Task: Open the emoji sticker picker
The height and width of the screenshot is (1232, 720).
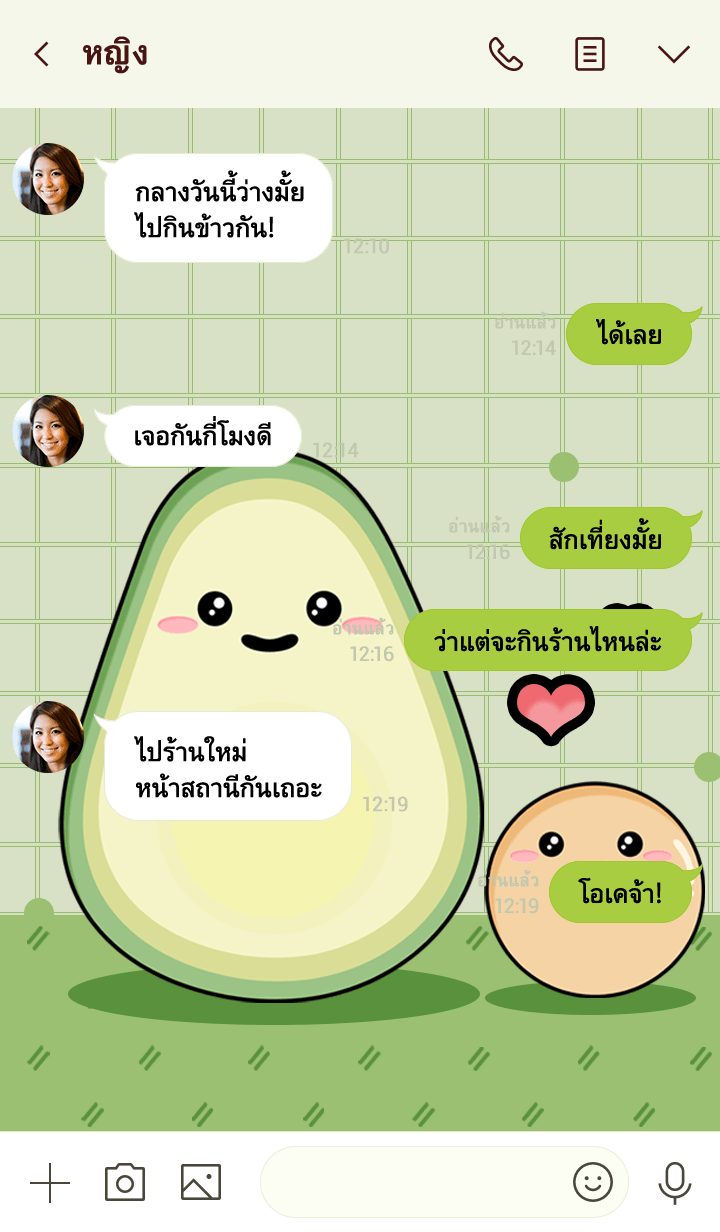Action: click(592, 1183)
